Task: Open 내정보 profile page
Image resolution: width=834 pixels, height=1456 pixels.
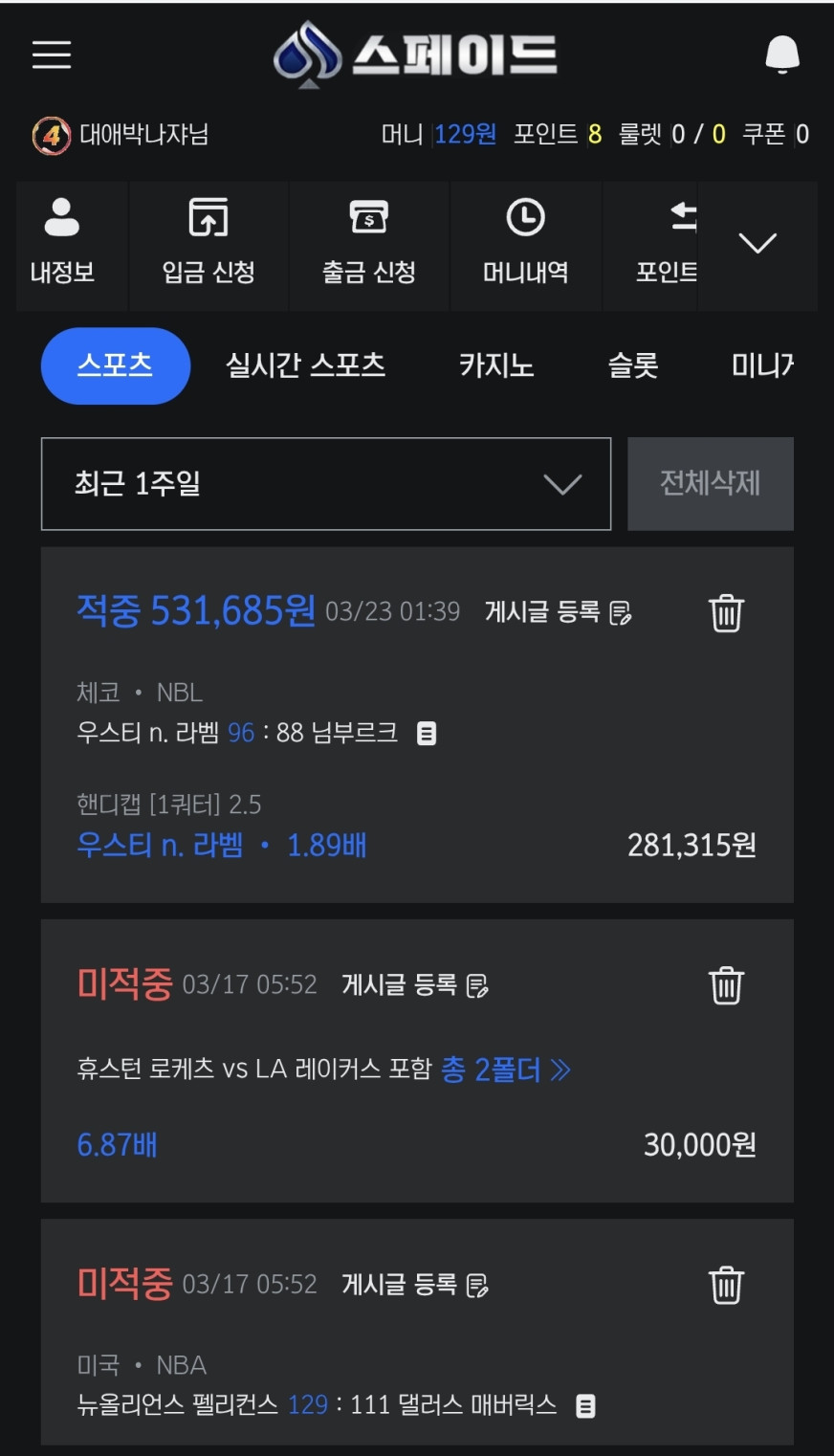Action: click(62, 243)
